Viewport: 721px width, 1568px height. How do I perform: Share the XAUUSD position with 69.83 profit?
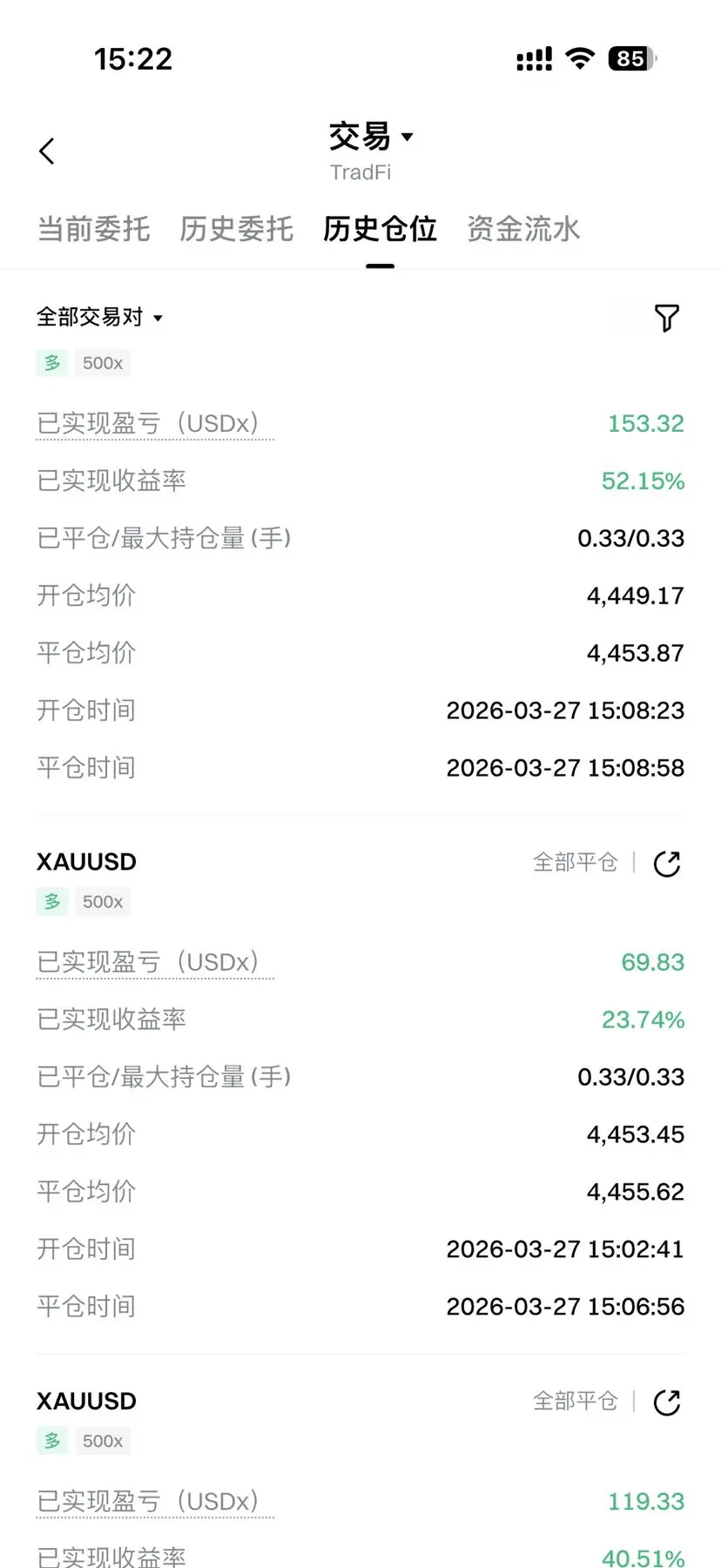pyautogui.click(x=667, y=864)
